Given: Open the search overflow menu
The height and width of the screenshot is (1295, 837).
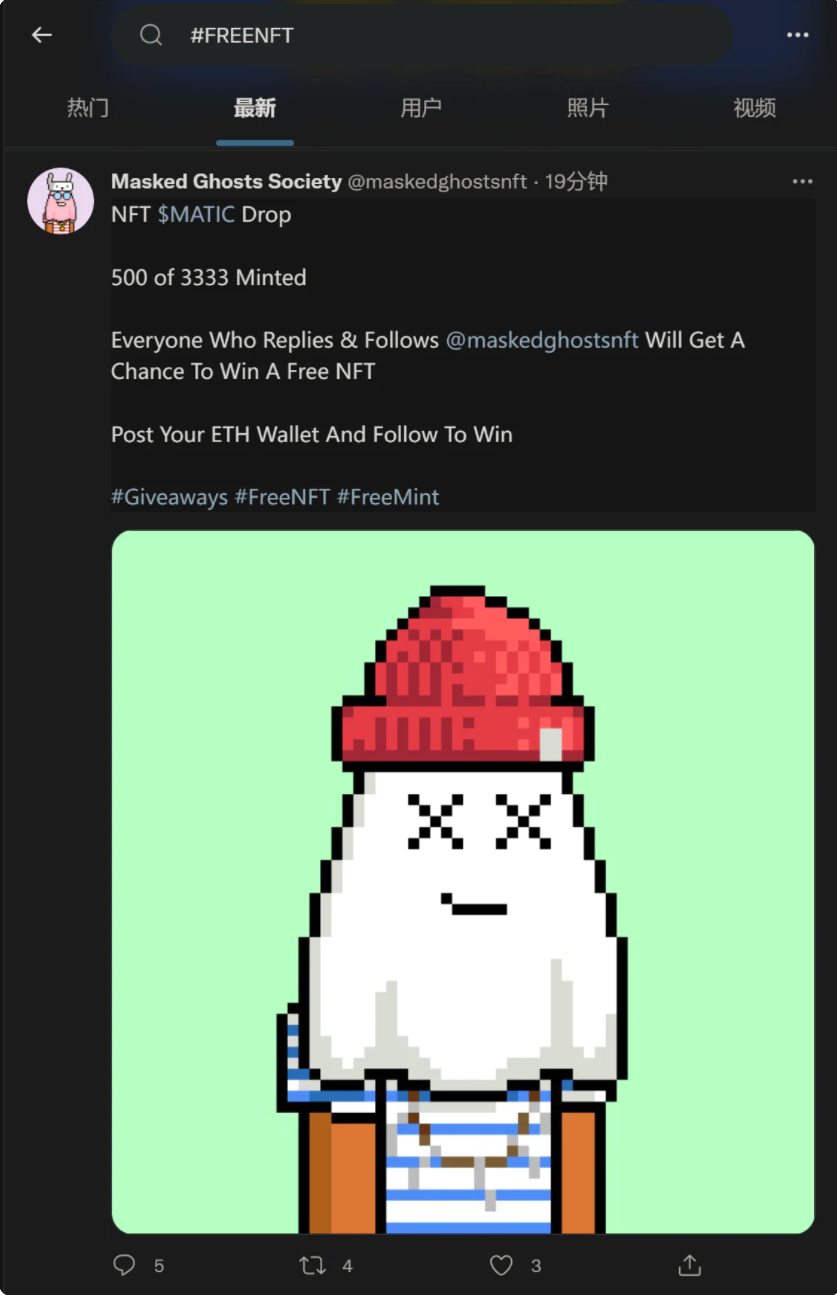Looking at the screenshot, I should point(797,35).
